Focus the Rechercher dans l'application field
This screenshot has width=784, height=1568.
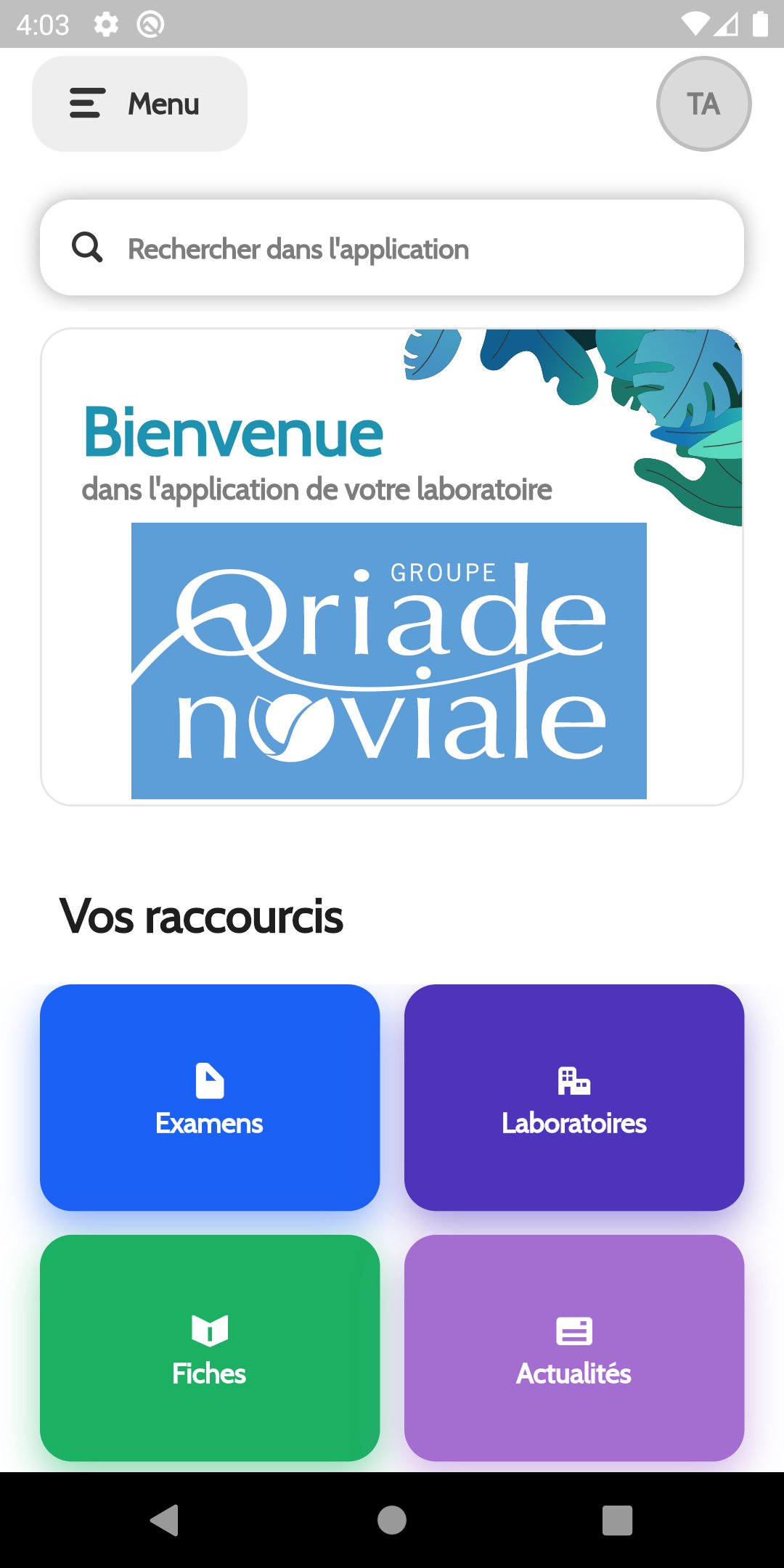pyautogui.click(x=392, y=248)
